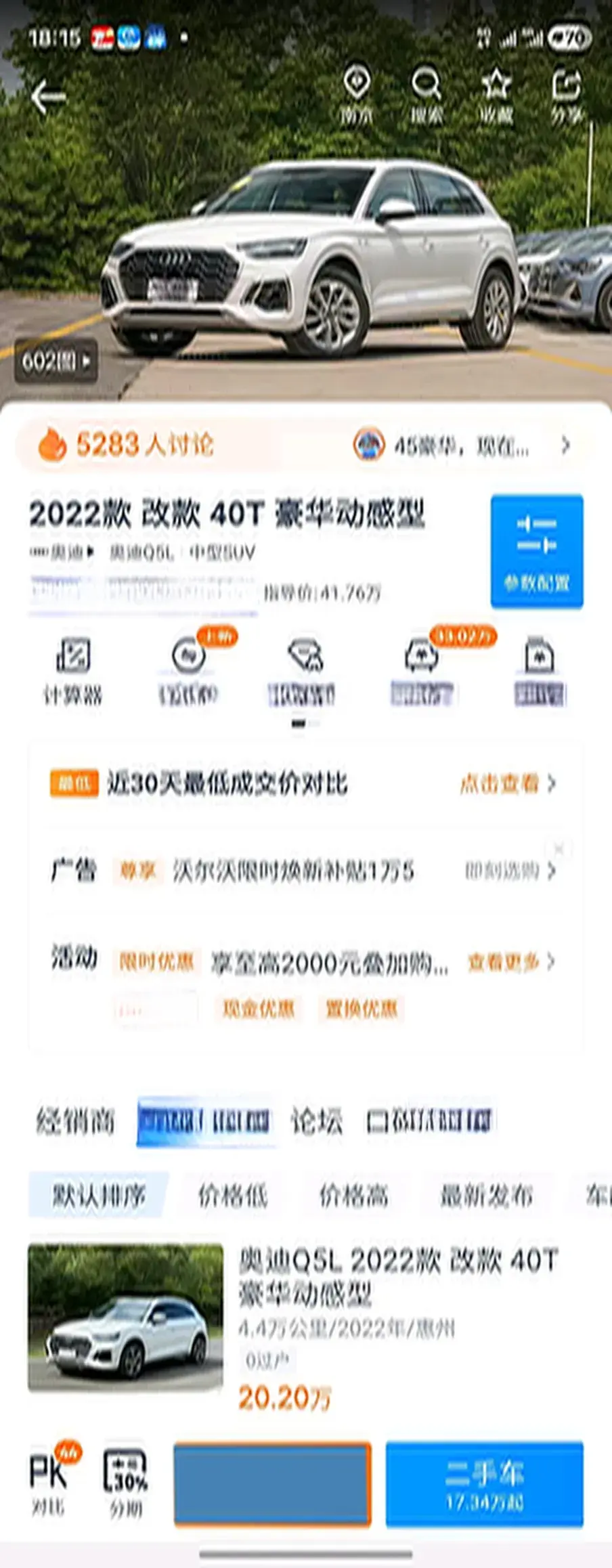Open 分期 installment option
Viewport: 612px width, 1568px height.
126,1484
